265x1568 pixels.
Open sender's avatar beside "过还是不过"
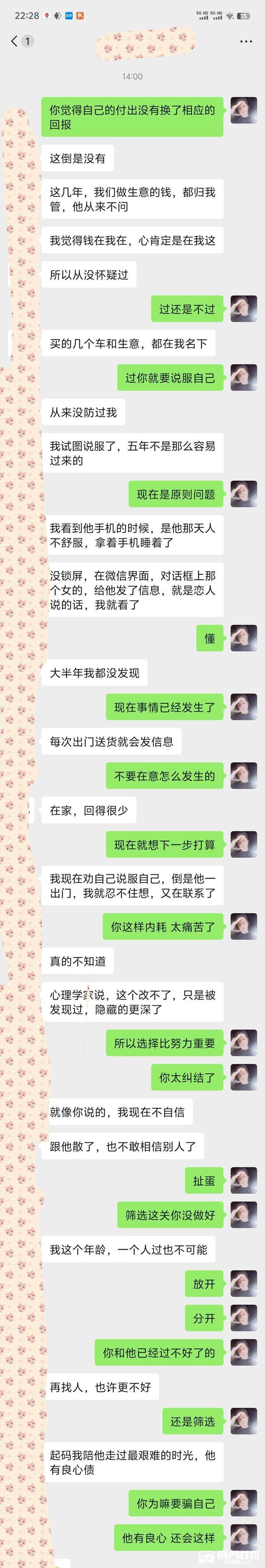(x=244, y=309)
